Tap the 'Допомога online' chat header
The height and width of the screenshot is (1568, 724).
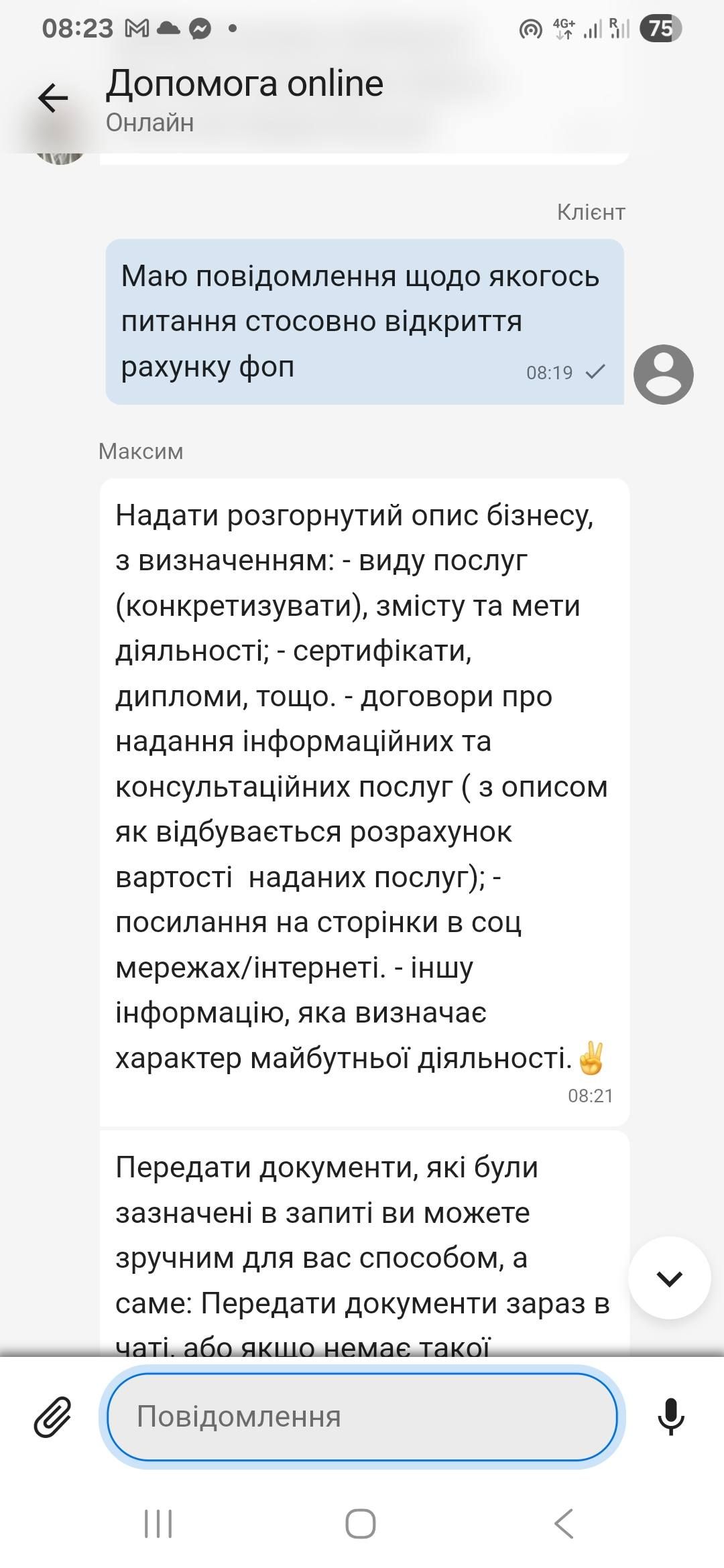245,82
